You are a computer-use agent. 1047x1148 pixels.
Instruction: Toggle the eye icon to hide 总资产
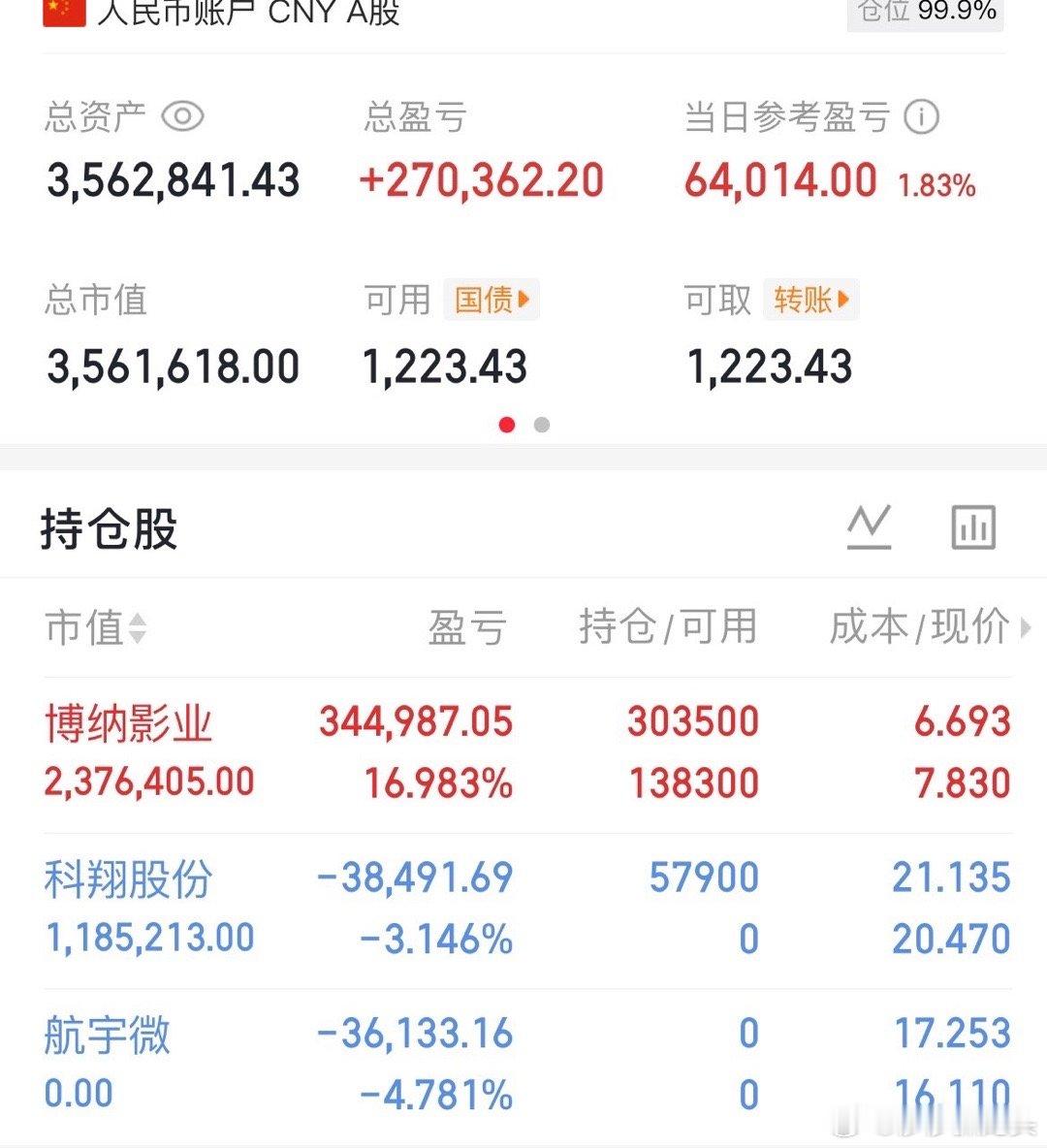coord(184,115)
